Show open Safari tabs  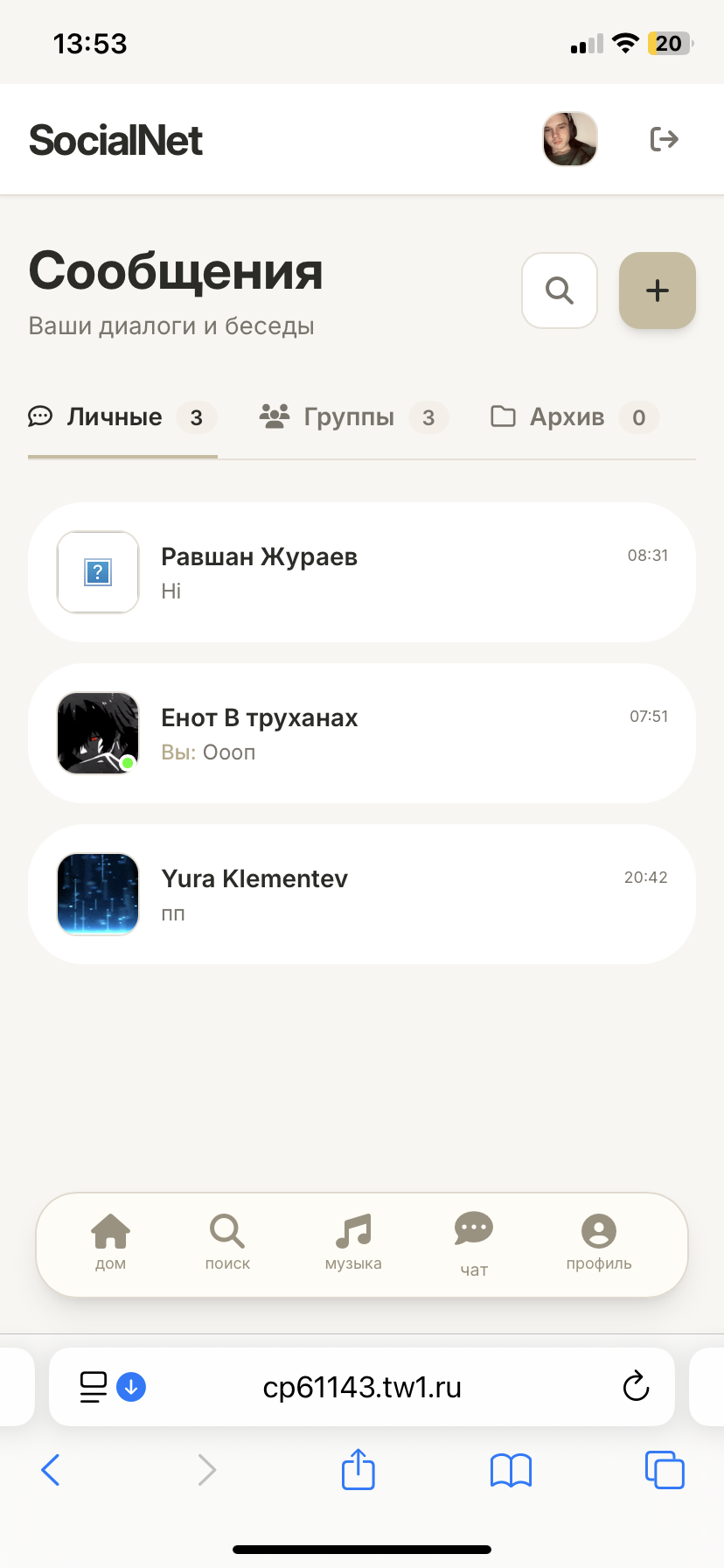click(665, 1470)
